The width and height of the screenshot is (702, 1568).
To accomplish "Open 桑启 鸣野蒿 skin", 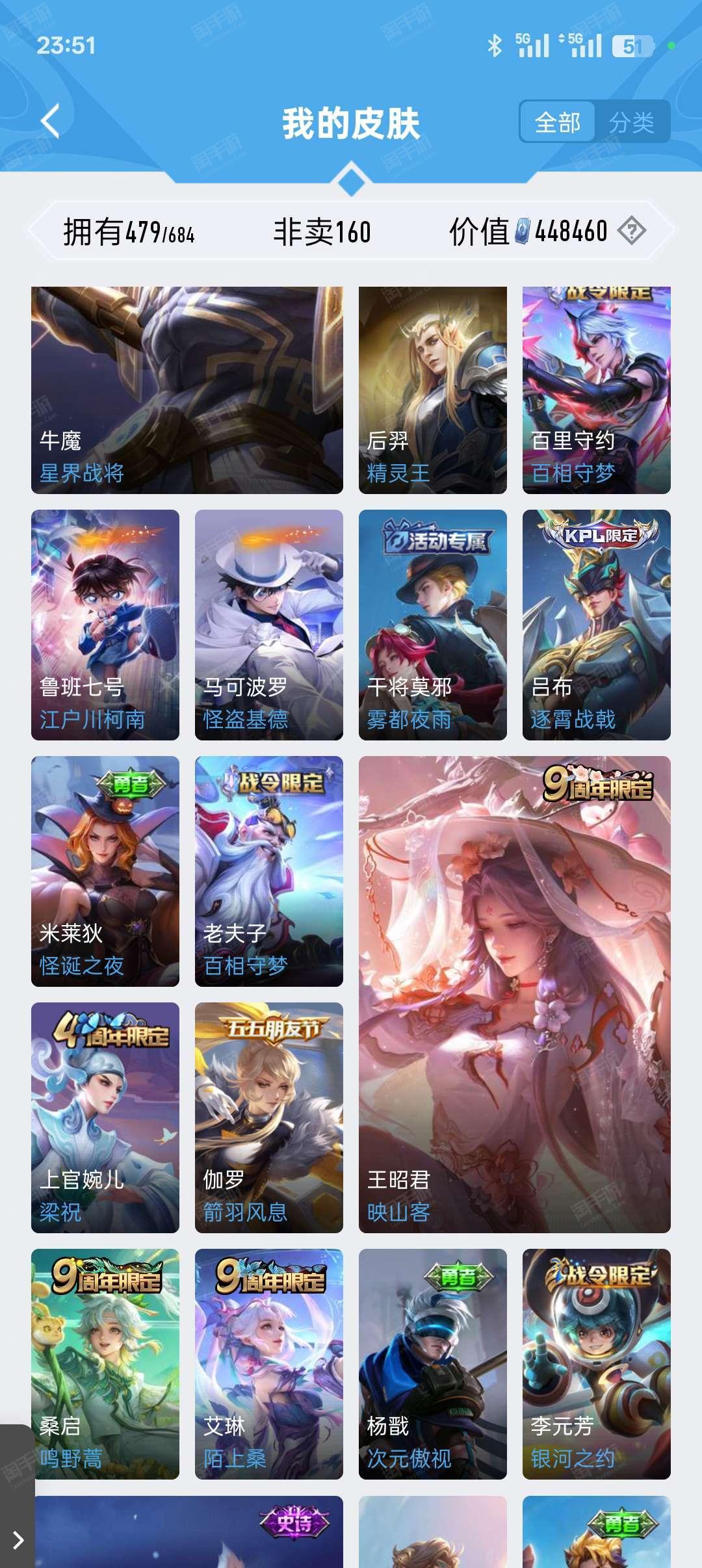I will (x=105, y=1364).
